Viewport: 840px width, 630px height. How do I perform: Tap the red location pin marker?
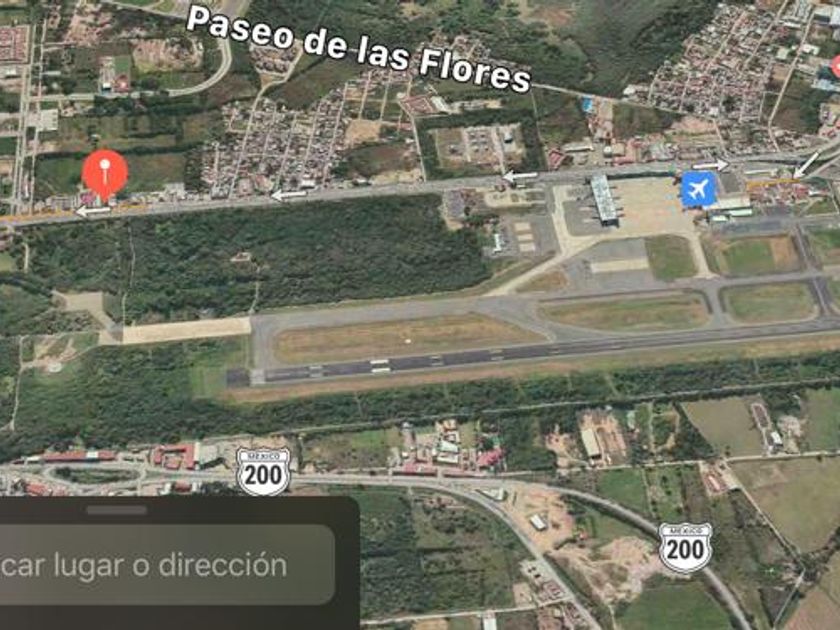tap(105, 174)
